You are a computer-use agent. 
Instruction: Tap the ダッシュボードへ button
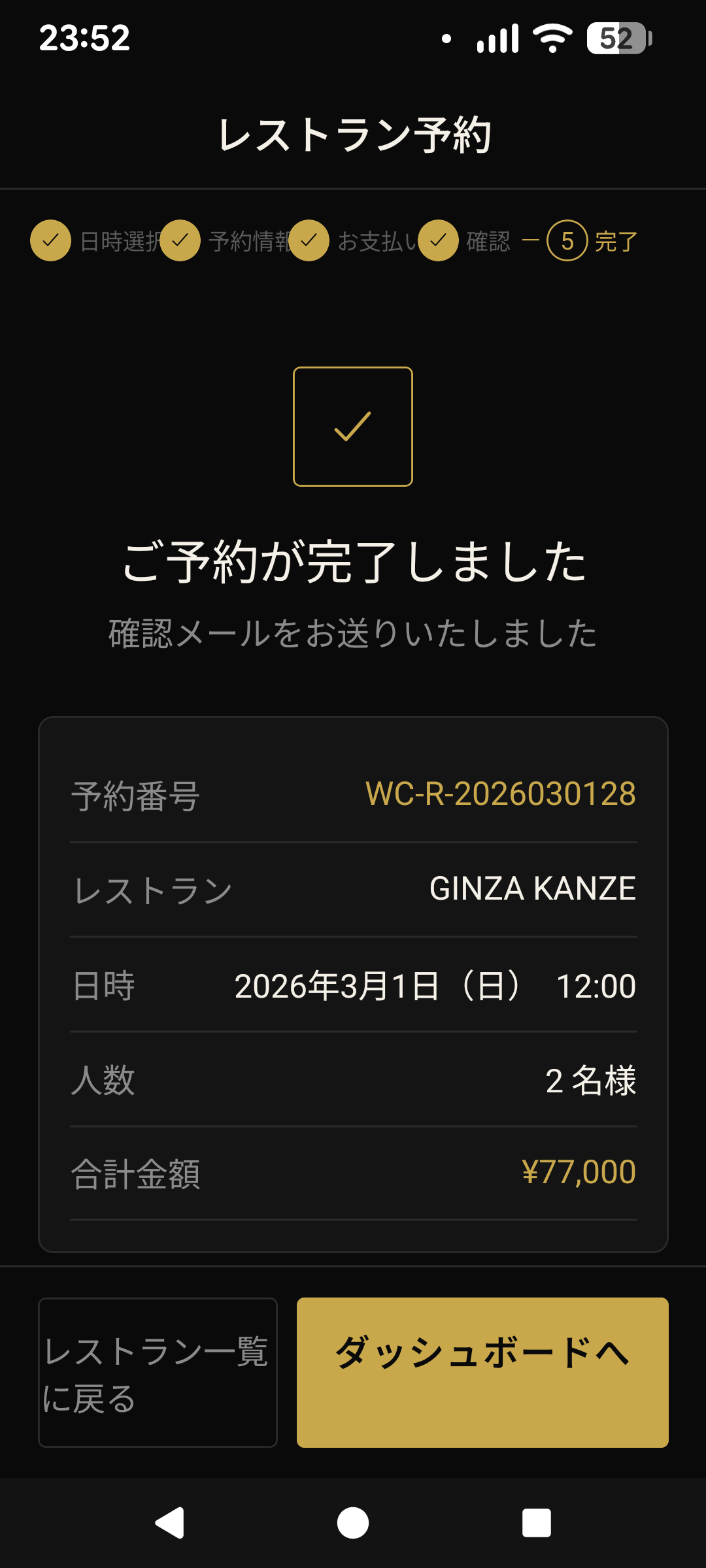482,1372
